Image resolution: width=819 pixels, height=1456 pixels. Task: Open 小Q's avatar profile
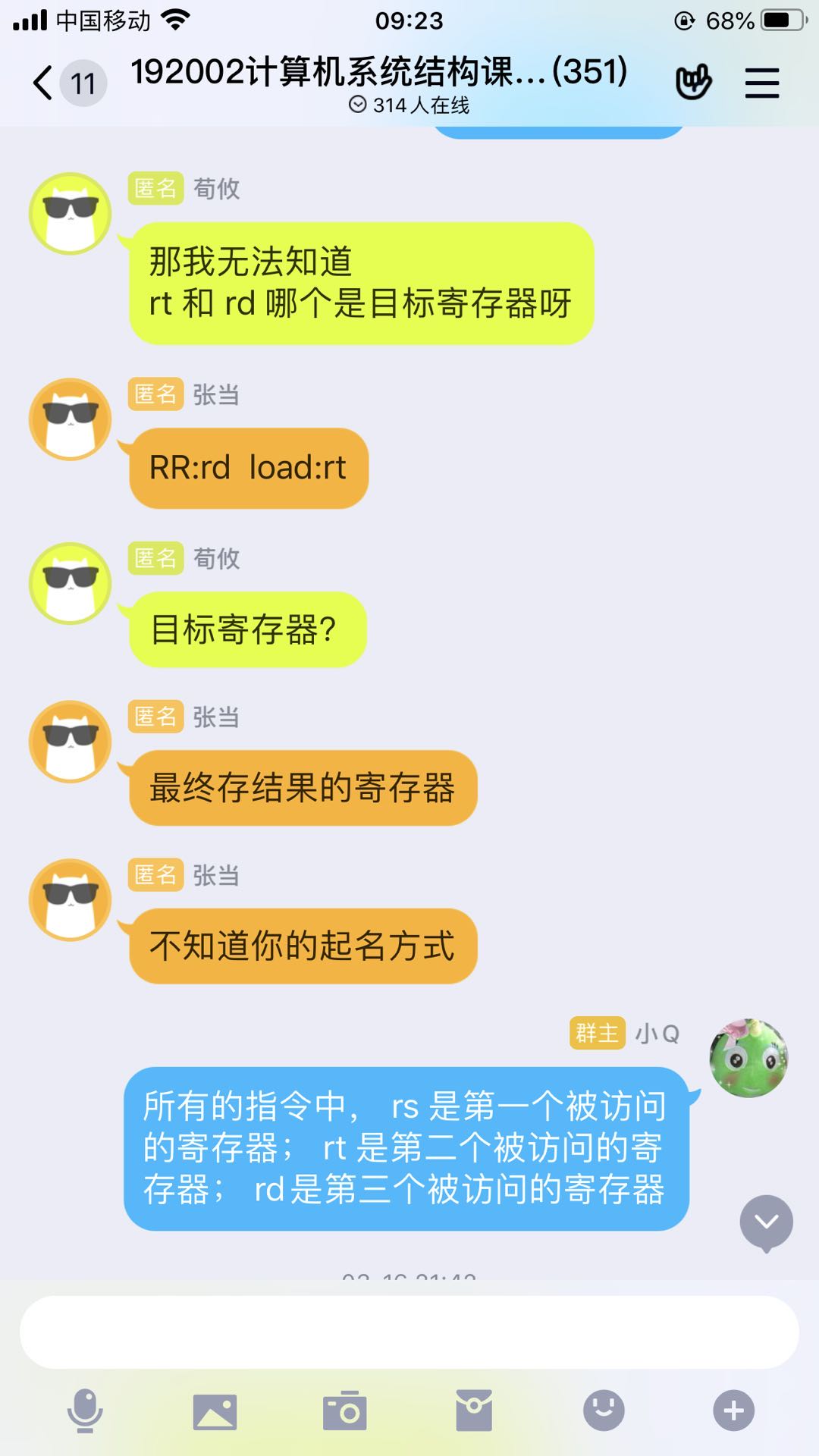click(748, 1058)
